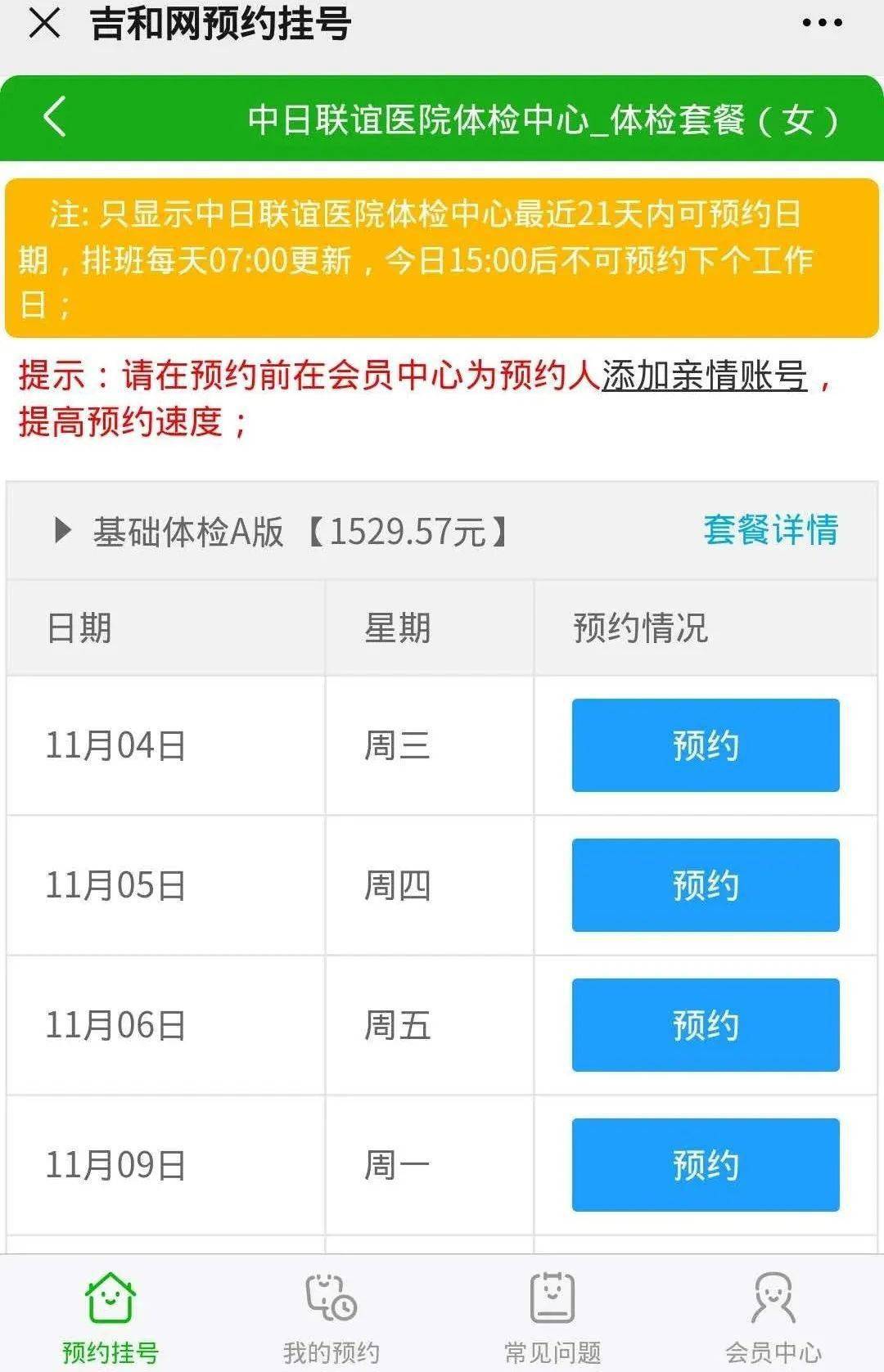Click 预约 for 11月06日 周五
The width and height of the screenshot is (884, 1372).
[x=705, y=1023]
